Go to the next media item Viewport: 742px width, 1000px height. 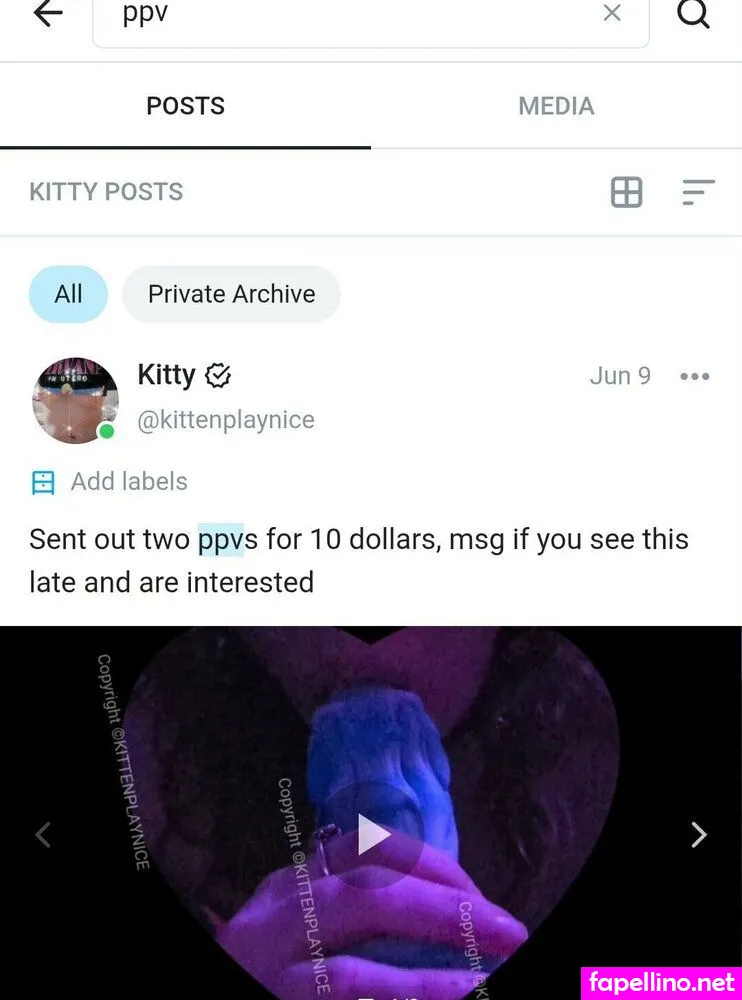[x=699, y=834]
